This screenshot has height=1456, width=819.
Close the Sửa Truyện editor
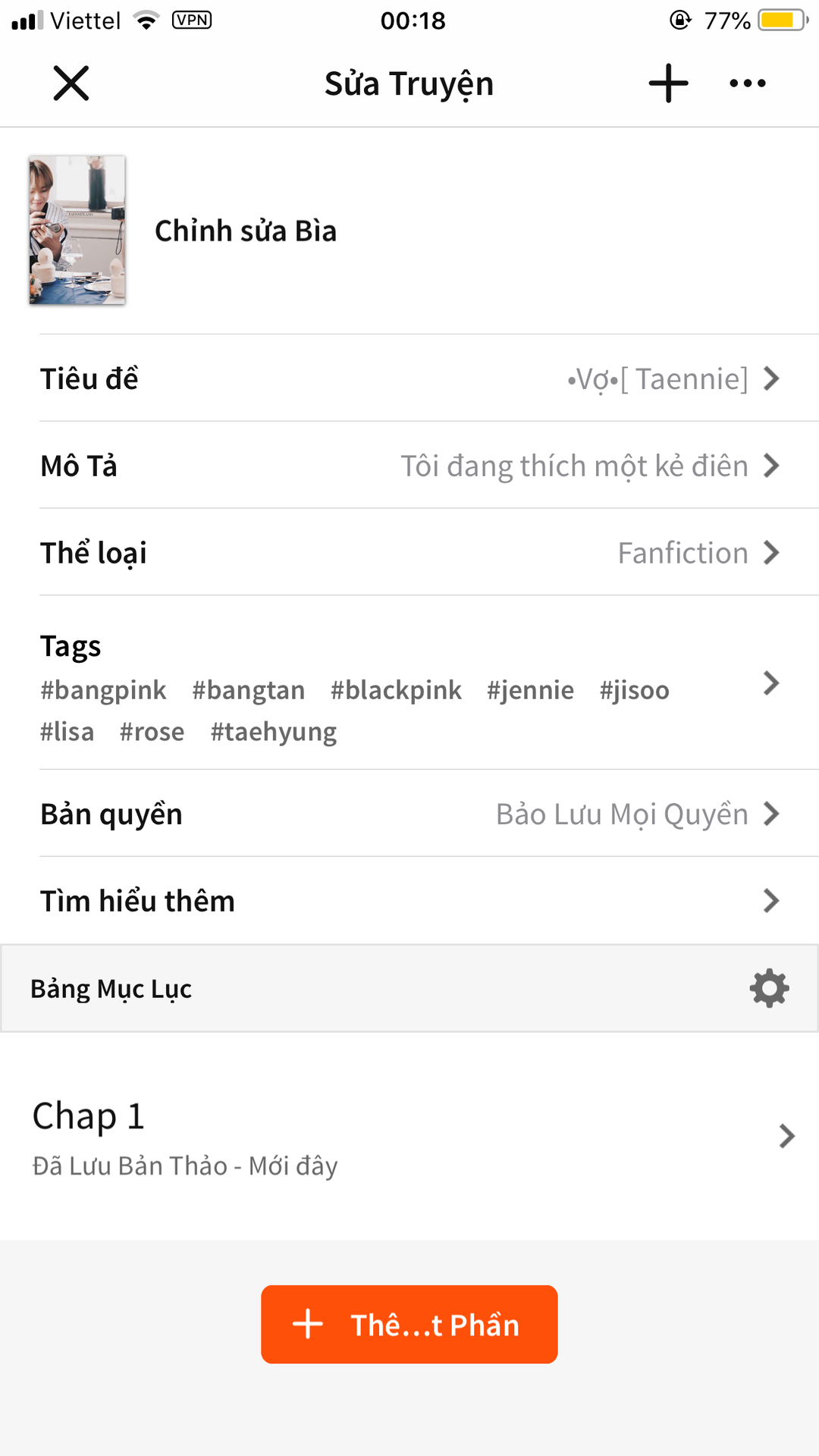pyautogui.click(x=71, y=83)
